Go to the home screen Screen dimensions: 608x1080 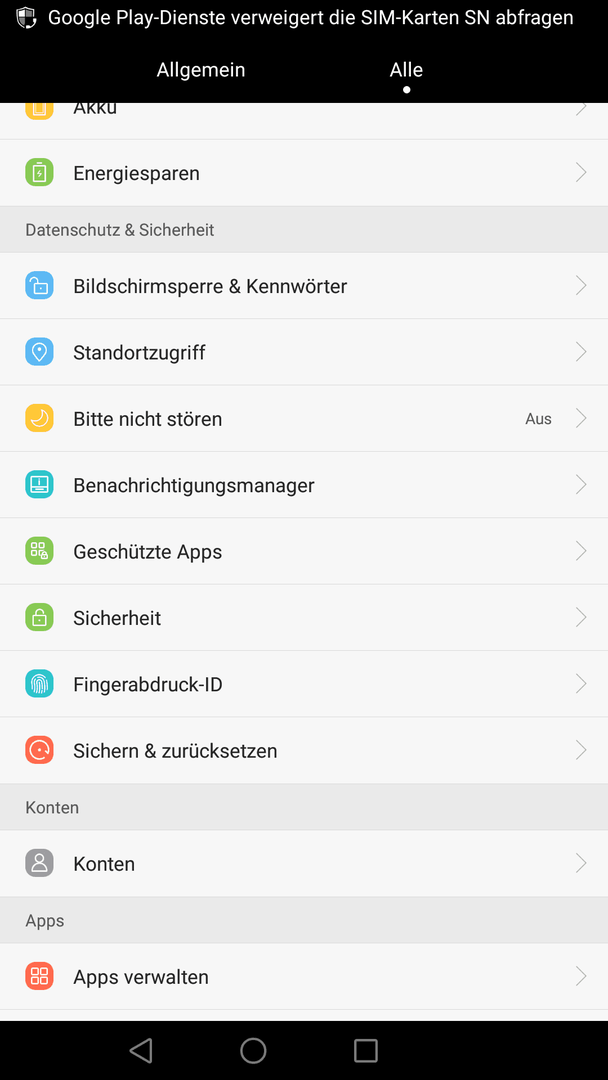tap(253, 1050)
